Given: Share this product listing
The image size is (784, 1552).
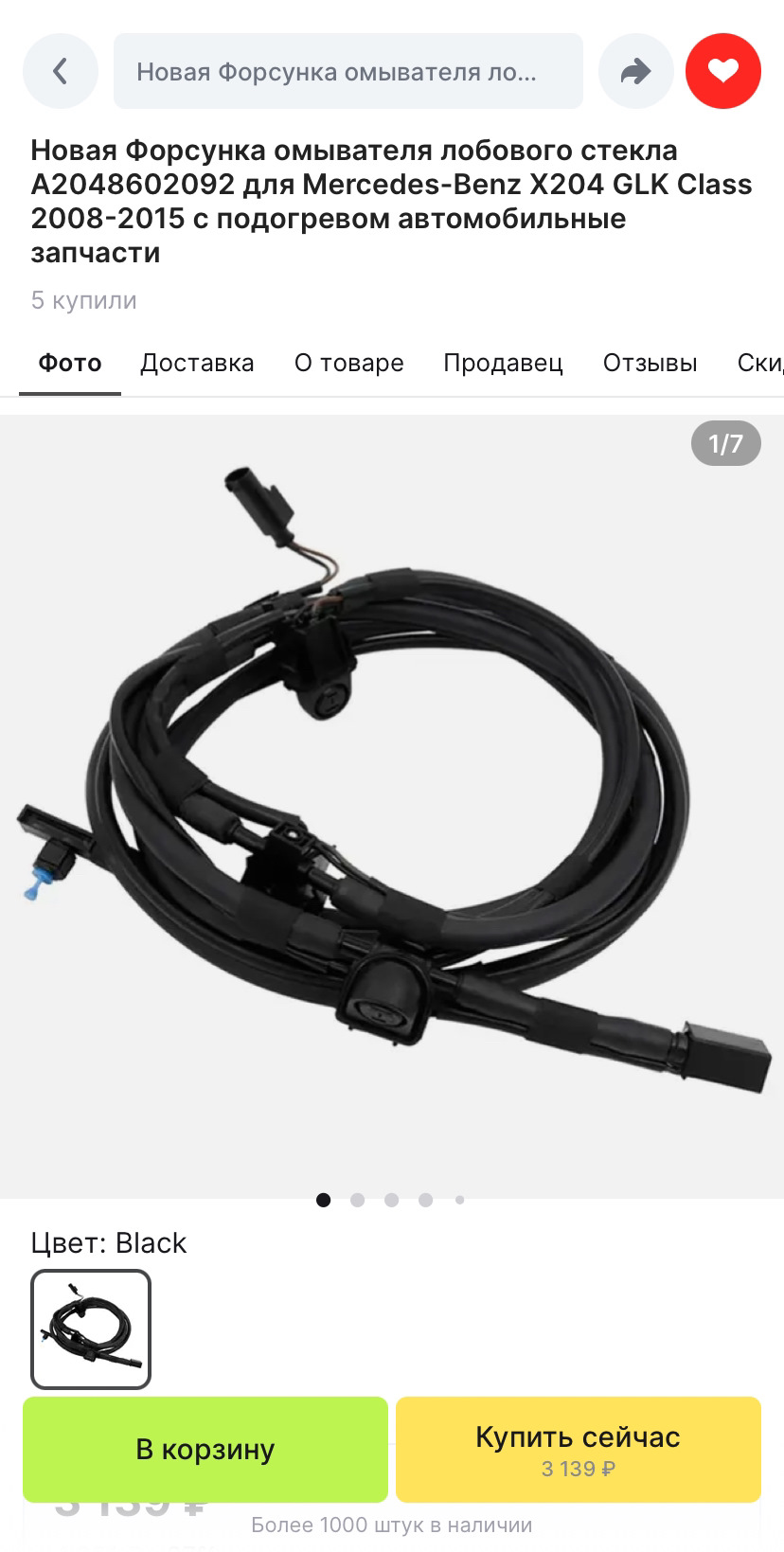Looking at the screenshot, I should pyautogui.click(x=635, y=71).
